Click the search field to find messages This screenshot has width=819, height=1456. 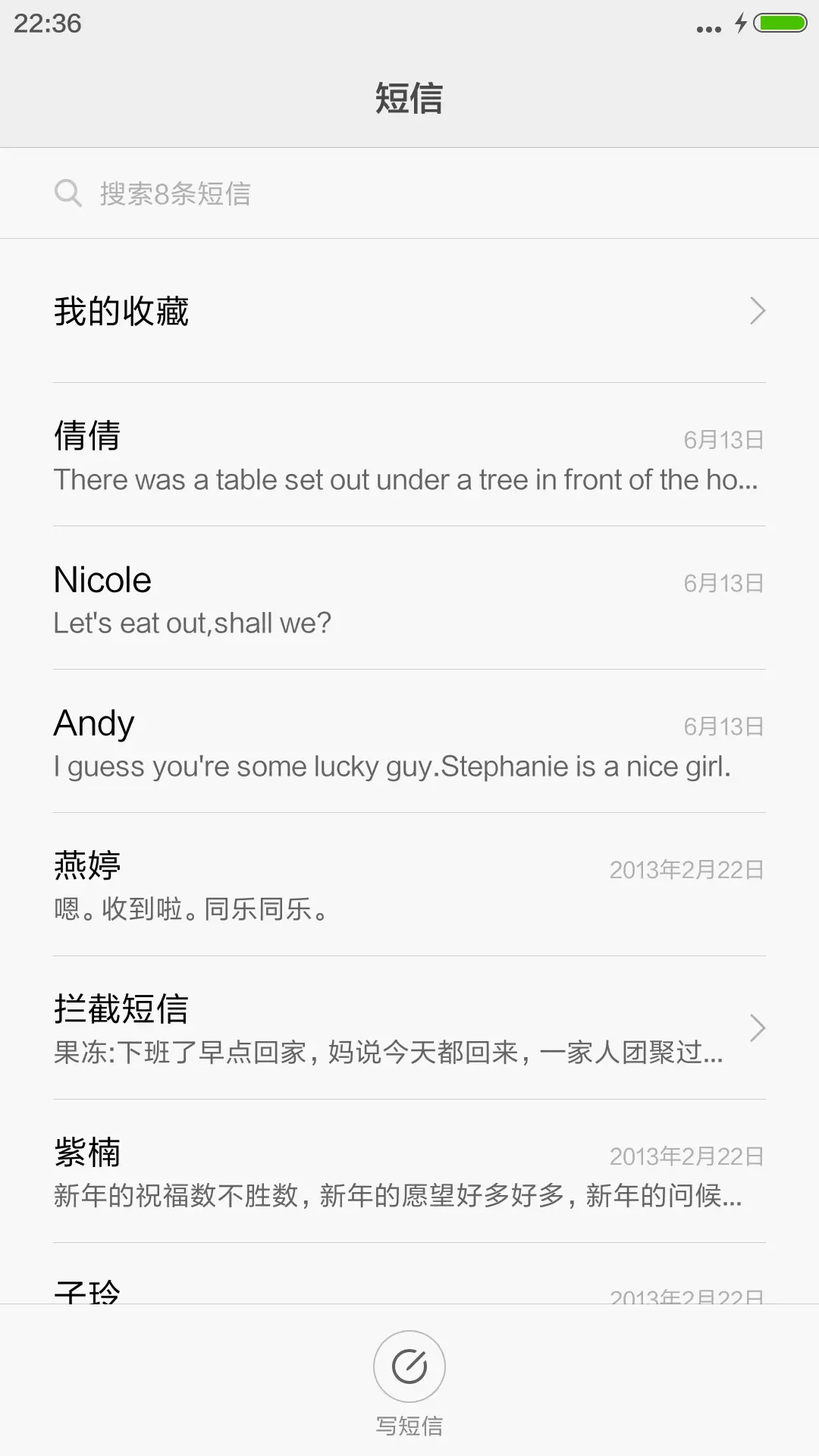[303, 193]
